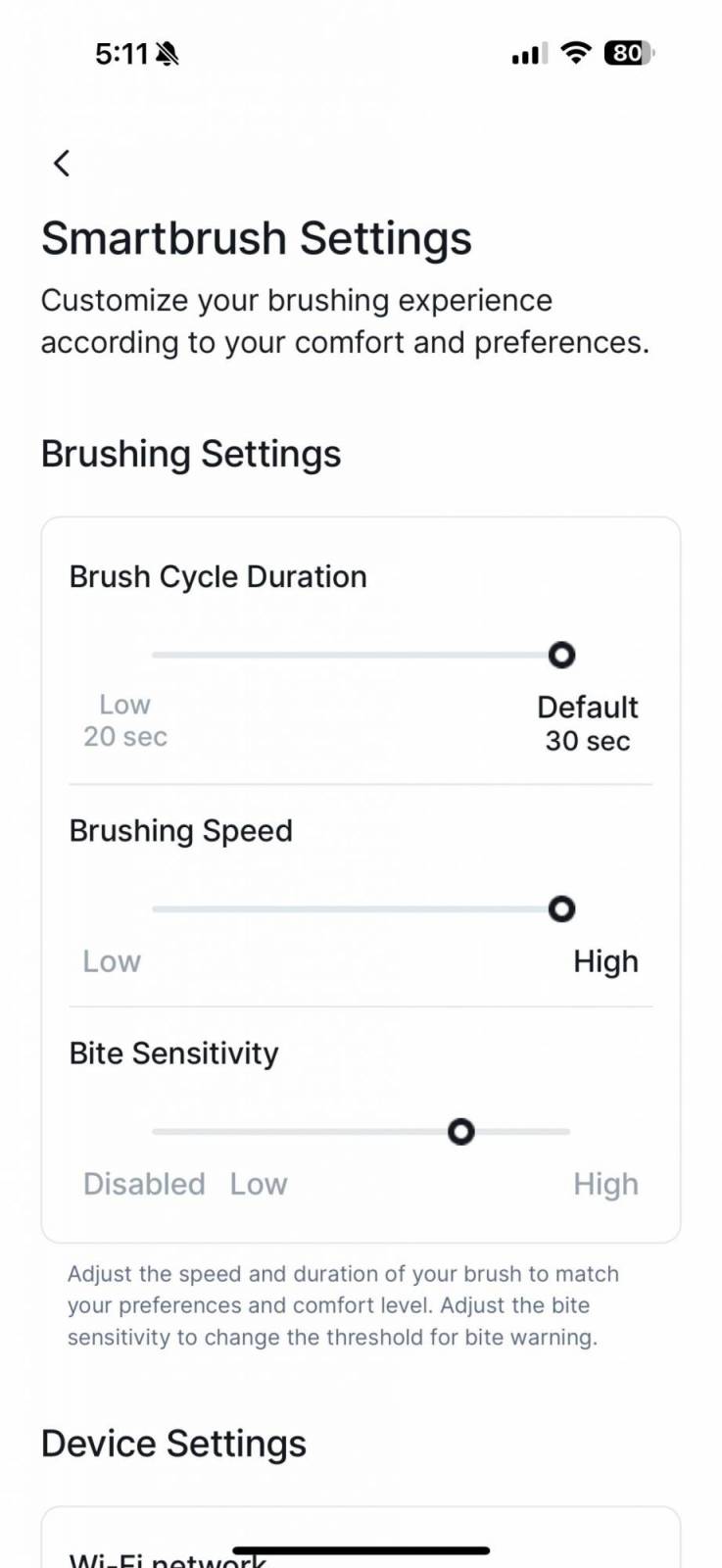The width and height of the screenshot is (722, 1568).
Task: Select High under Bite Sensitivity
Action: click(605, 1184)
